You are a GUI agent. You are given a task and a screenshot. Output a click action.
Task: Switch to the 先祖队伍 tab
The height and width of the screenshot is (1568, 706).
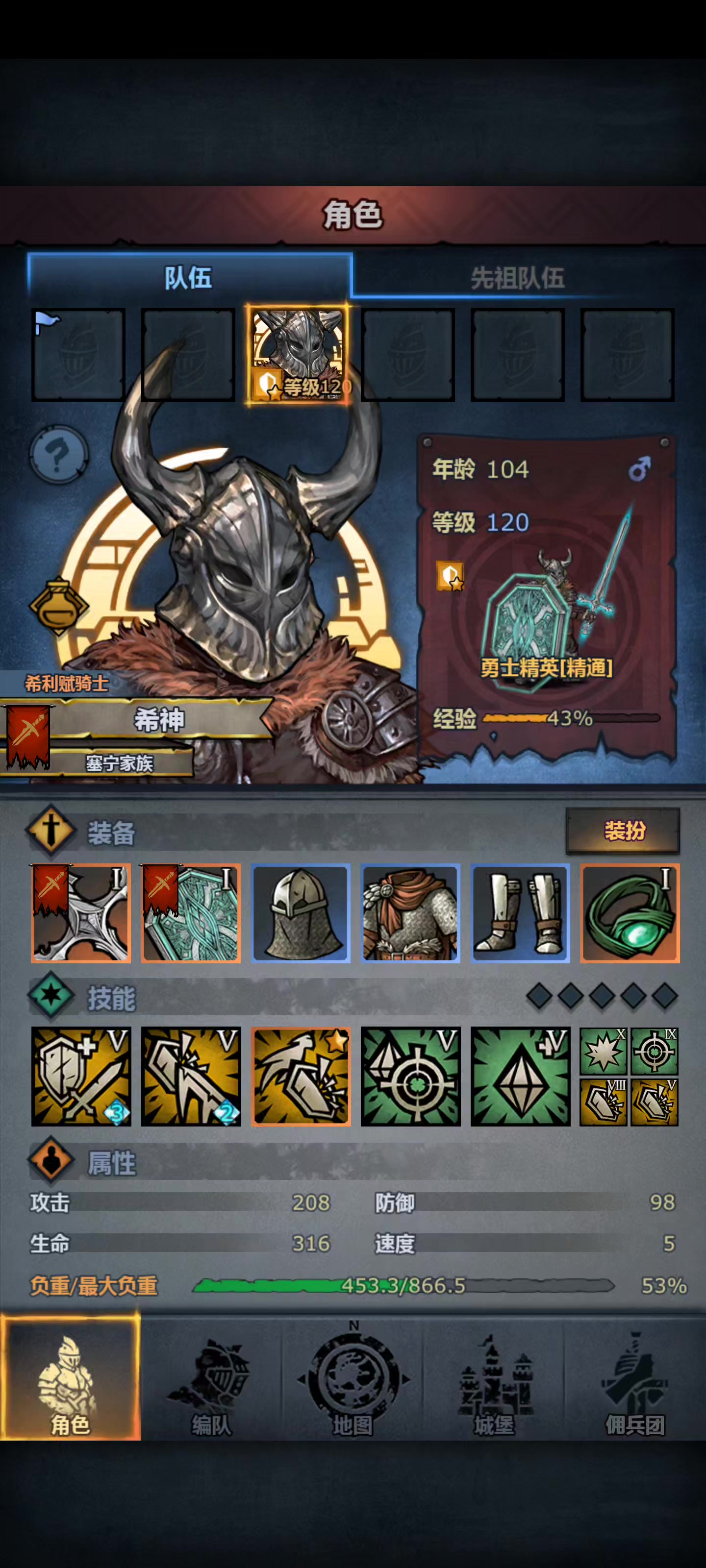tap(518, 277)
